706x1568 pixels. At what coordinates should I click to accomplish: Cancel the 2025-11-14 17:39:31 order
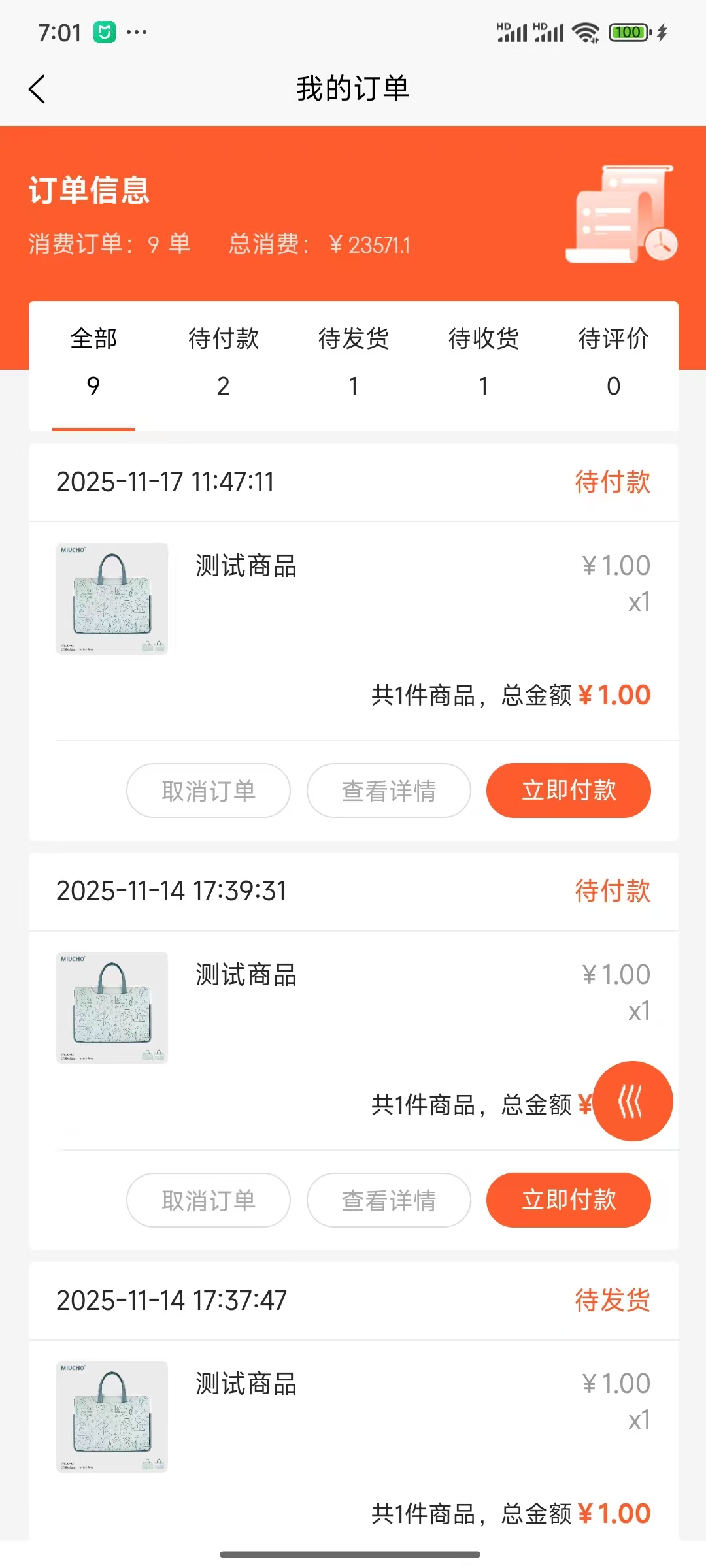coord(208,1200)
